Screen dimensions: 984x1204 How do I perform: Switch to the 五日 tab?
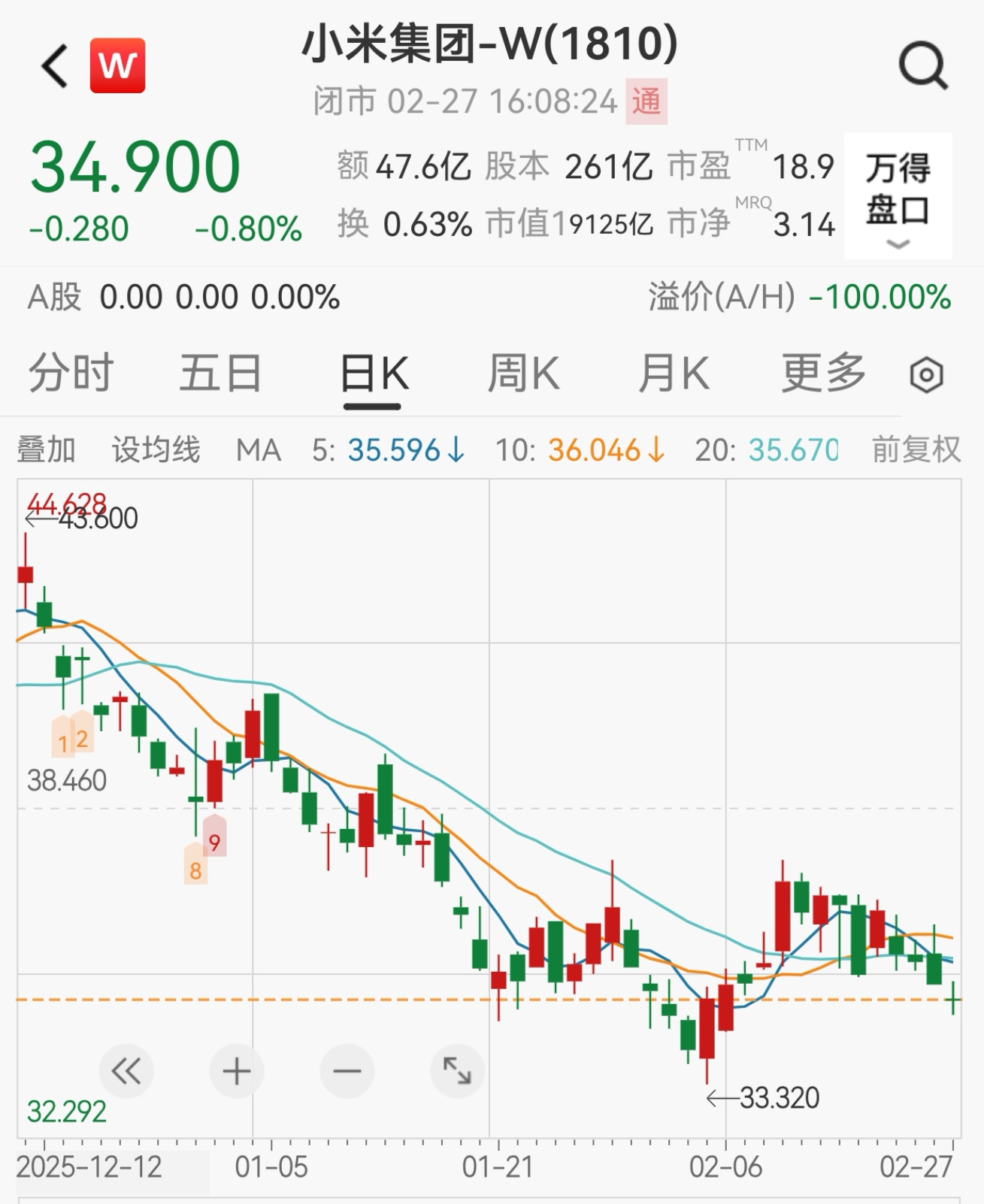click(220, 373)
